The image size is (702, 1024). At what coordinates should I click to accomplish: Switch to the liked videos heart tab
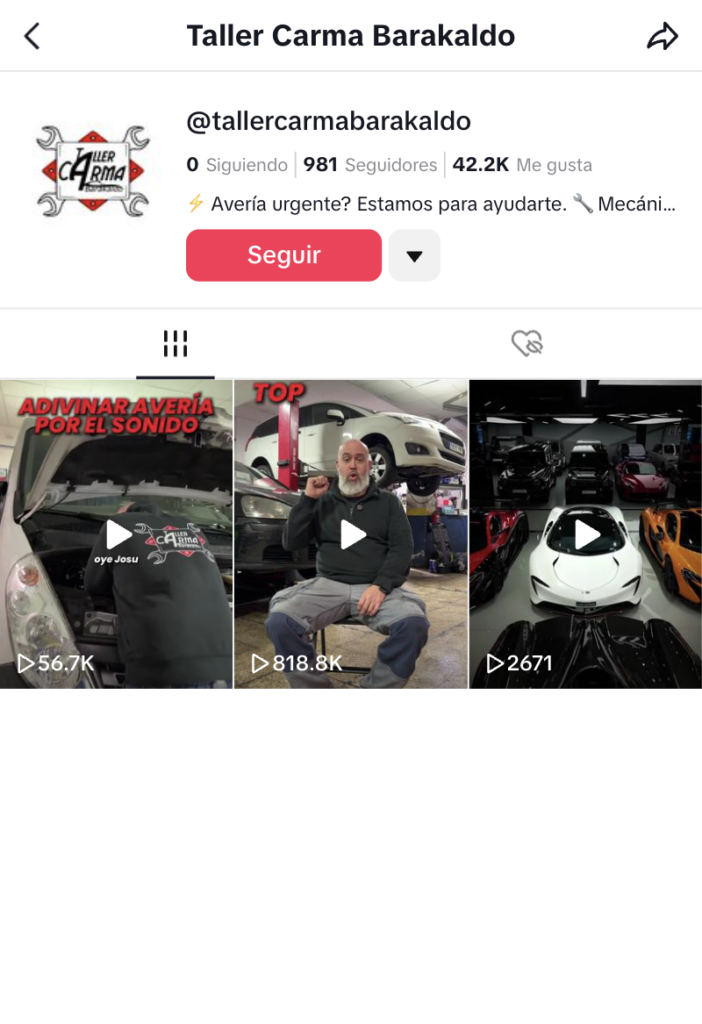(527, 344)
